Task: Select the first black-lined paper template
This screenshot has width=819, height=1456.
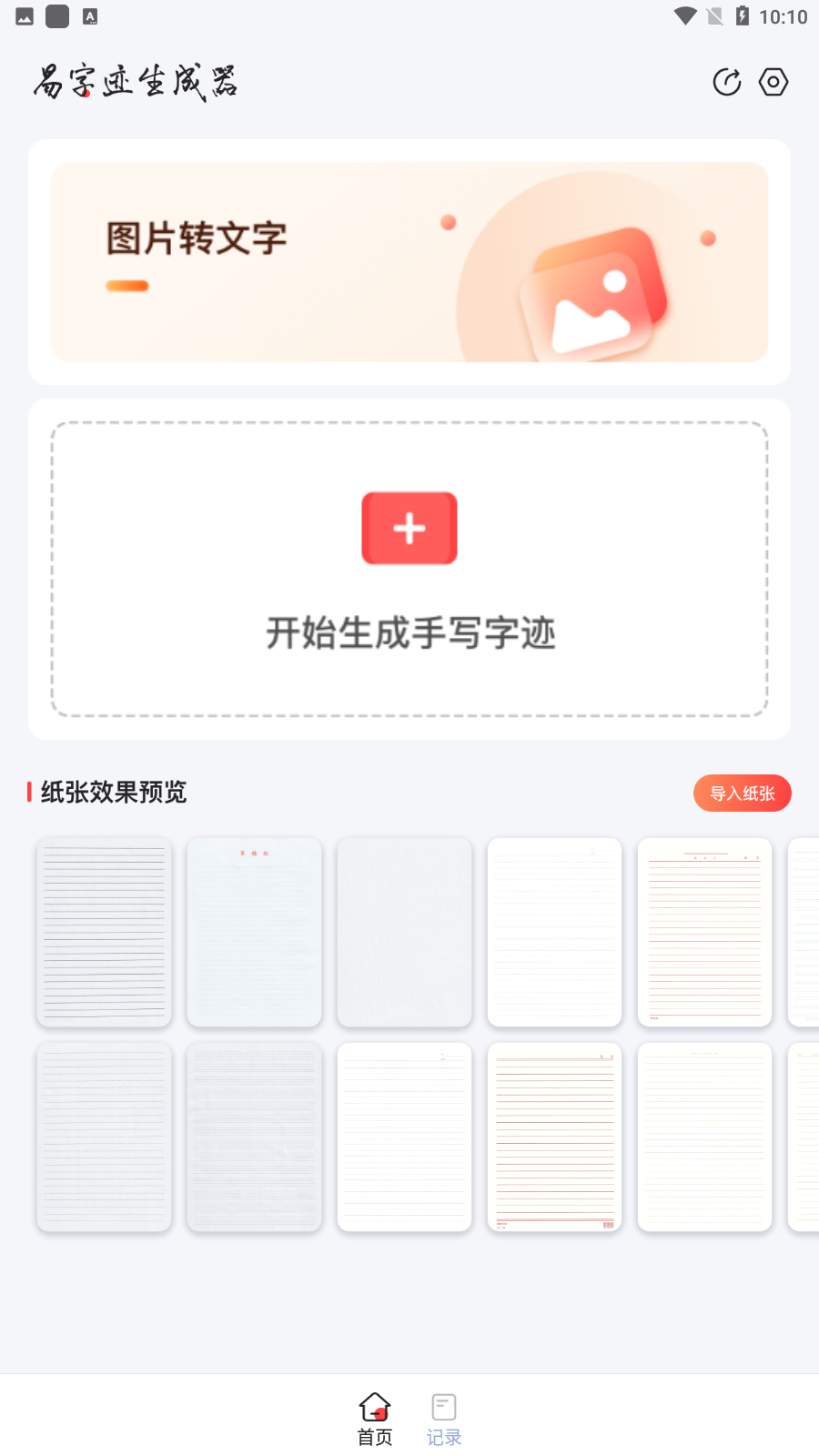Action: [104, 932]
